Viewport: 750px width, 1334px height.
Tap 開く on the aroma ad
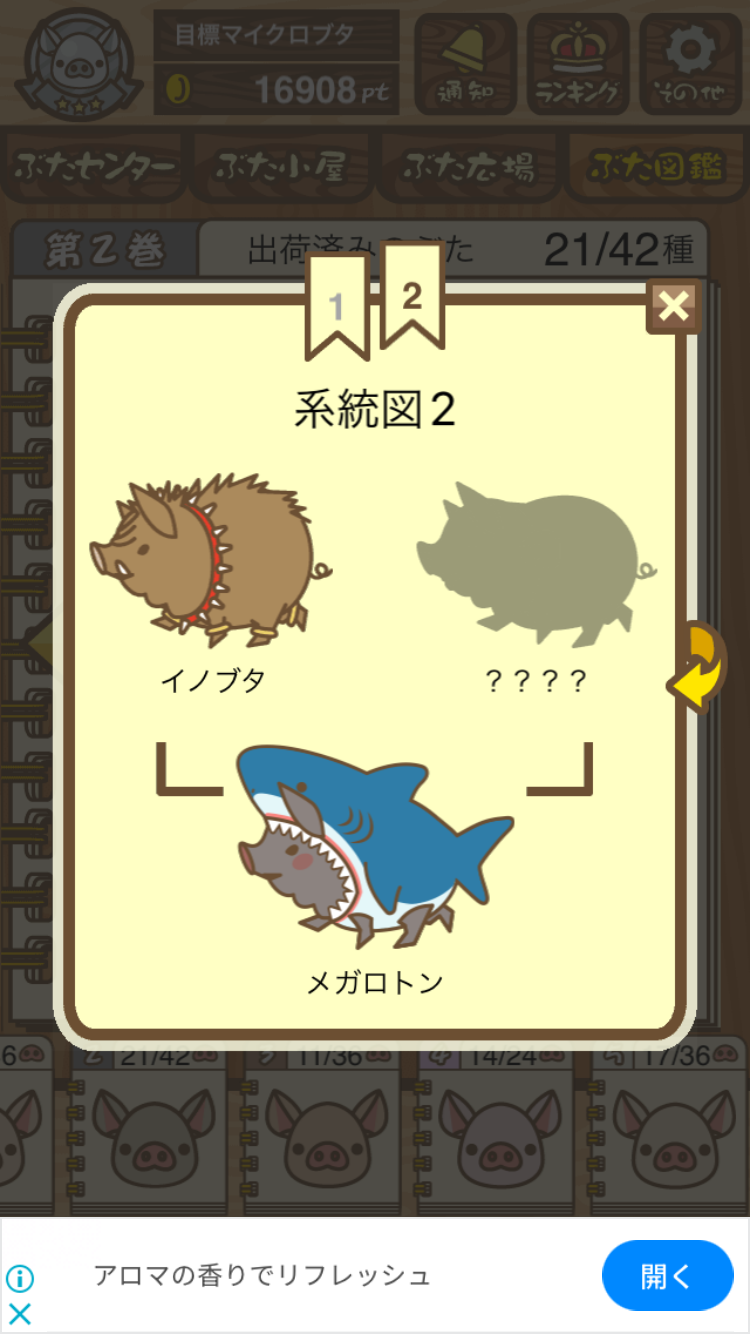tap(667, 1275)
